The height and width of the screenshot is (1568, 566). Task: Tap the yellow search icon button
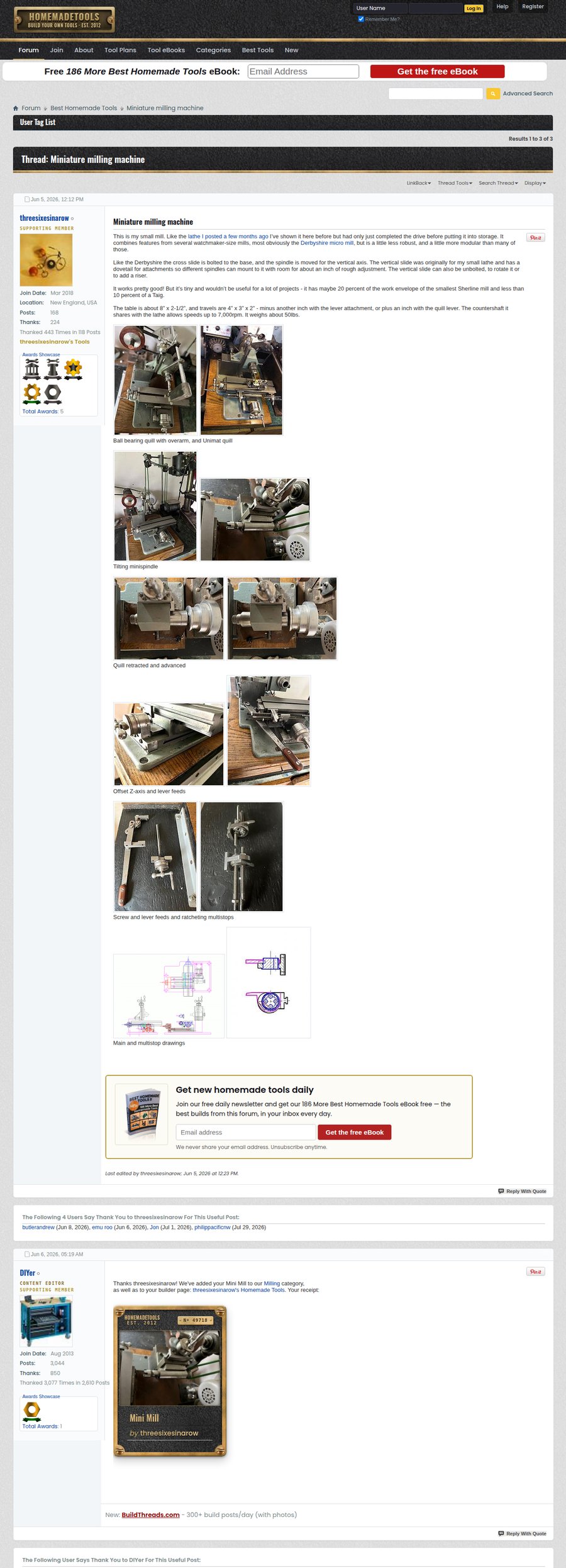[x=493, y=94]
